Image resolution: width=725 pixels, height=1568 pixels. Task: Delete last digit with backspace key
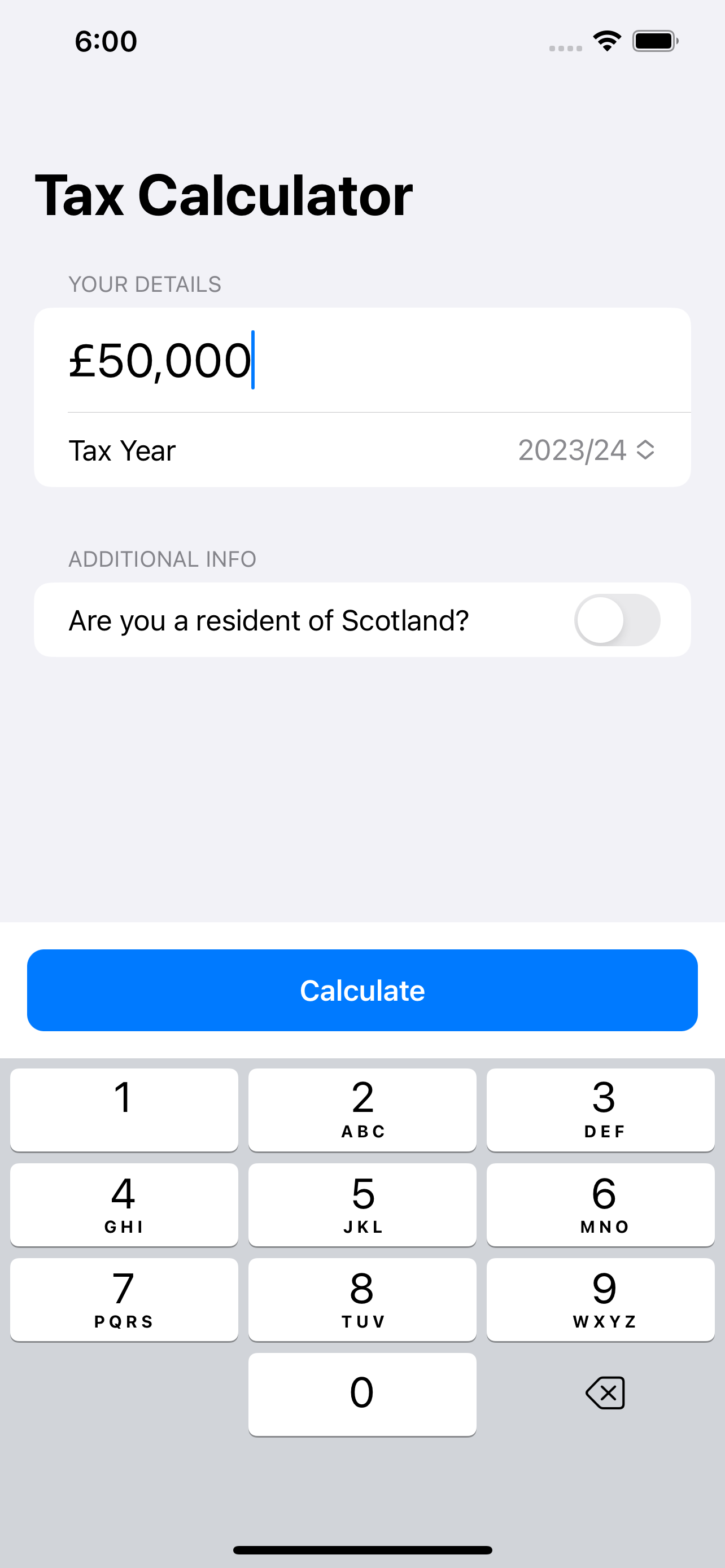coord(605,1392)
